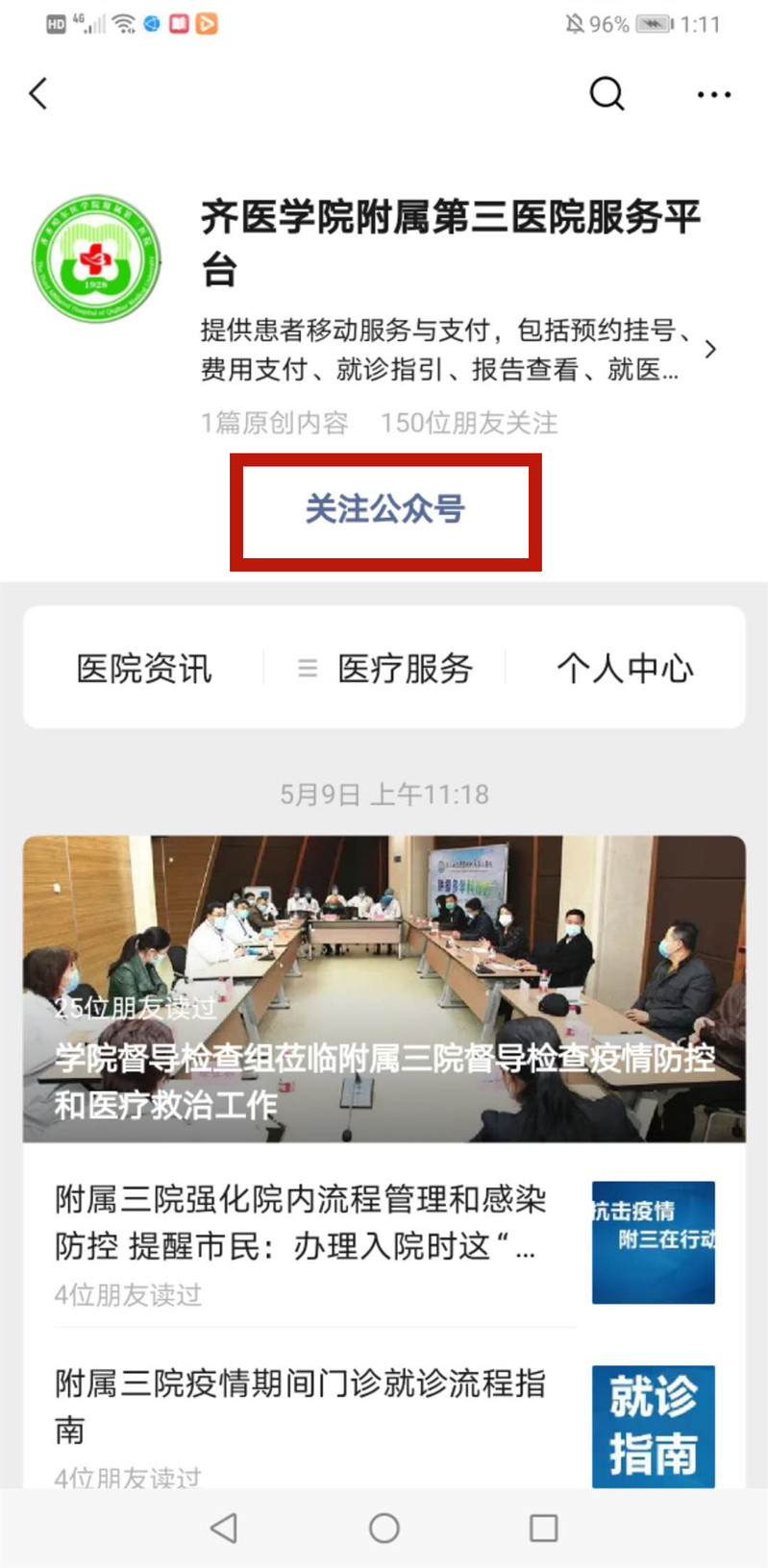
Task: Open the system recent apps button
Action: click(544, 1528)
